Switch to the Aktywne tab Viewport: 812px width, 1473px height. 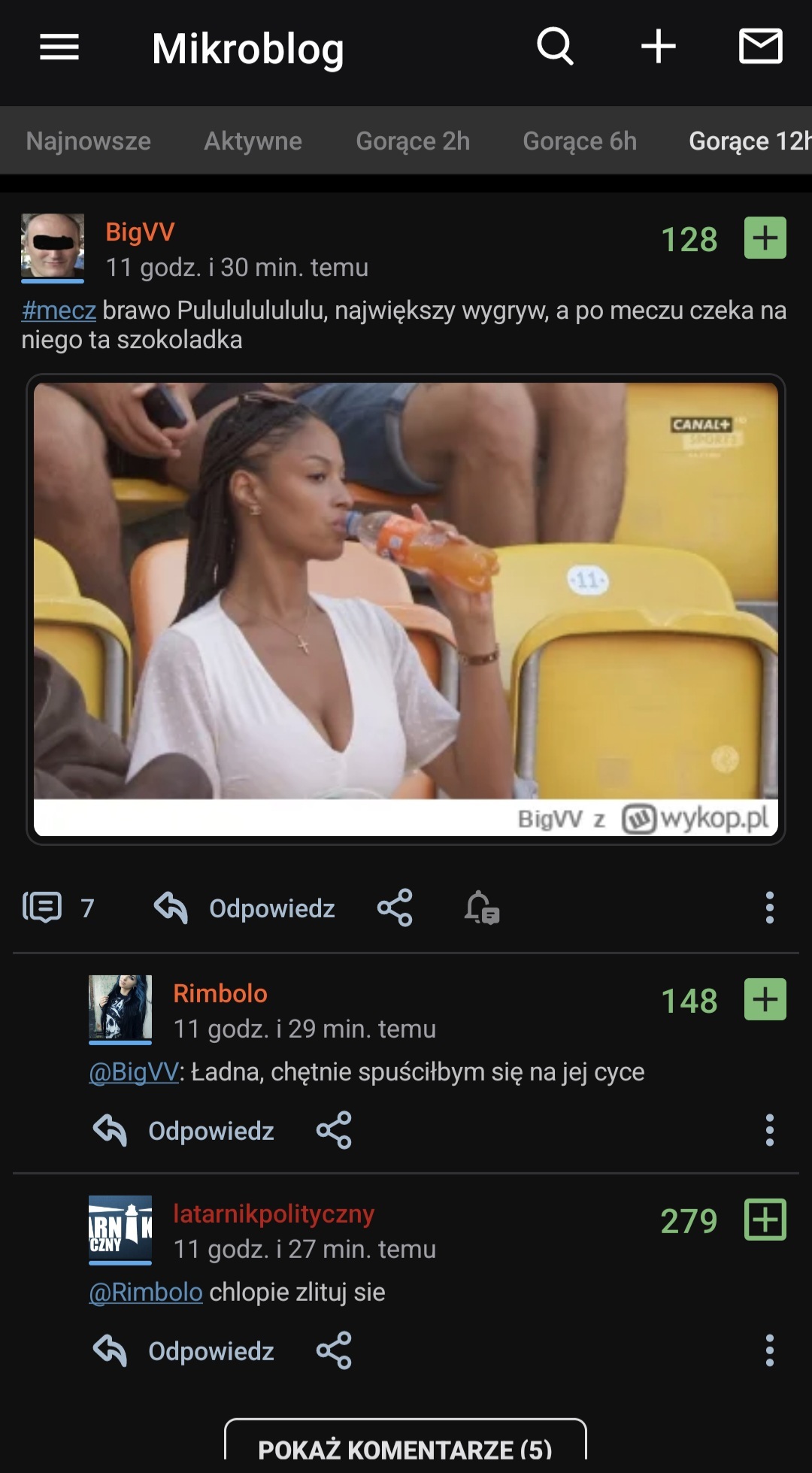[253, 141]
